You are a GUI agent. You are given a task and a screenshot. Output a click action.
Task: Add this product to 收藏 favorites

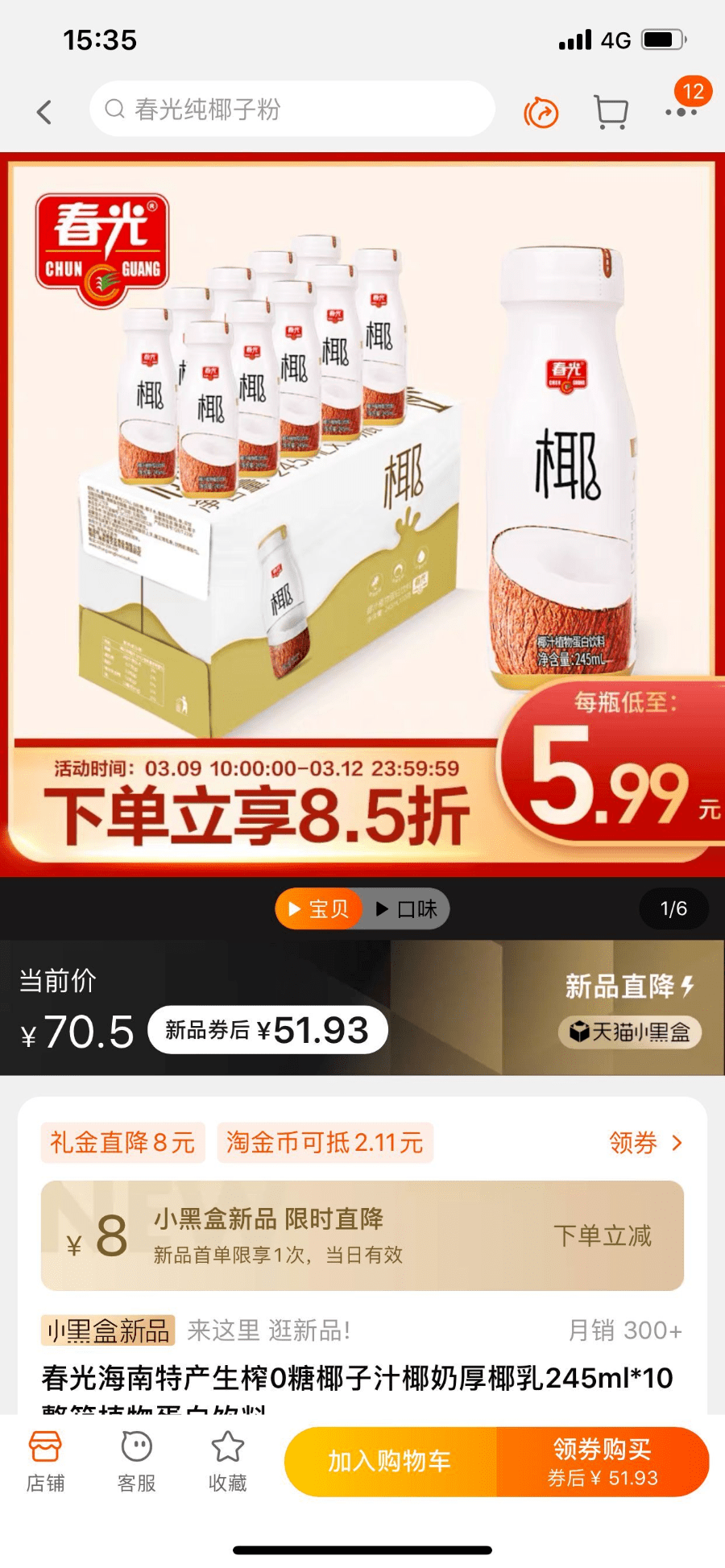click(228, 1461)
